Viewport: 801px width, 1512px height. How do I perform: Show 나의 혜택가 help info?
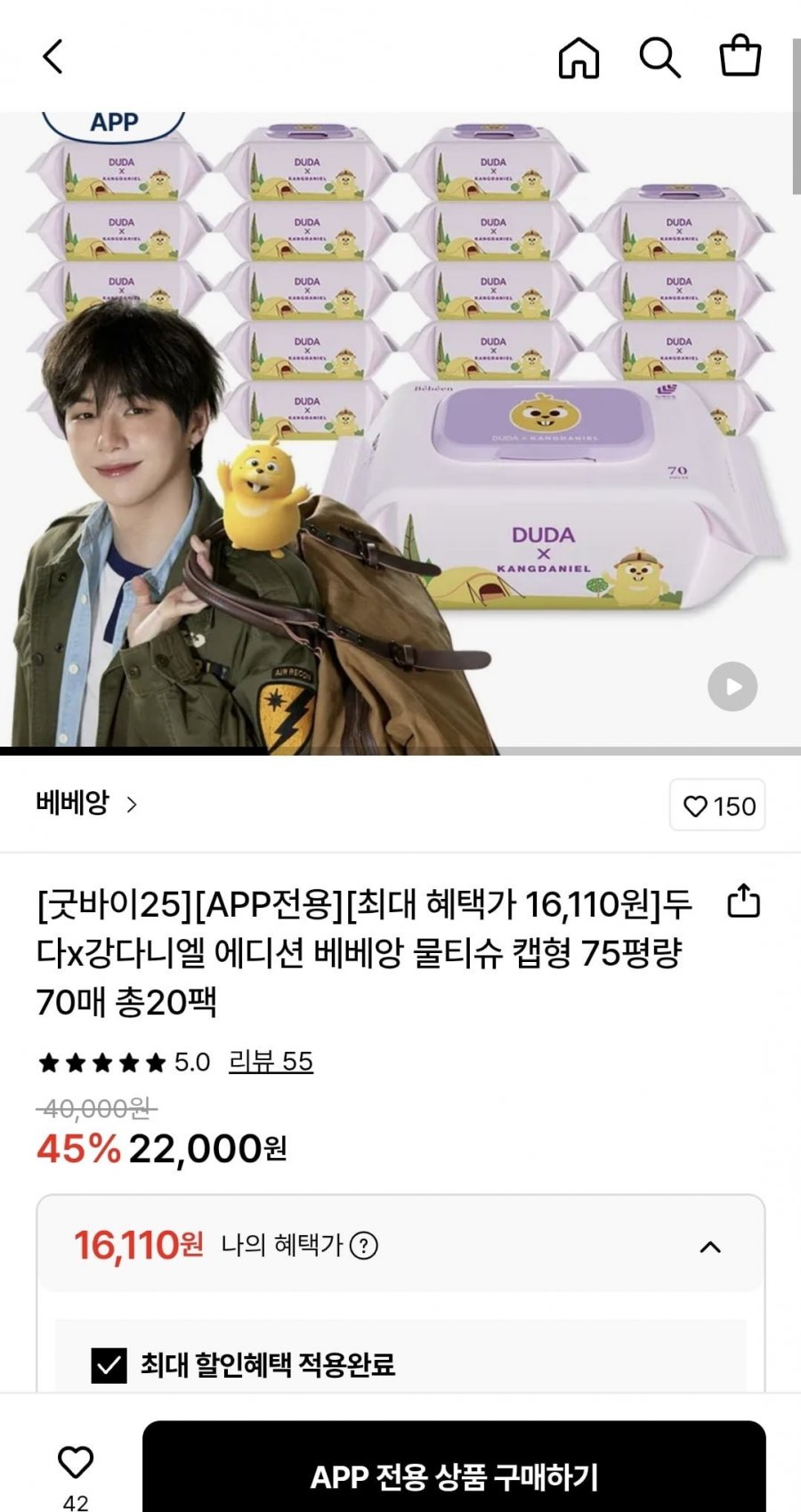click(364, 1245)
